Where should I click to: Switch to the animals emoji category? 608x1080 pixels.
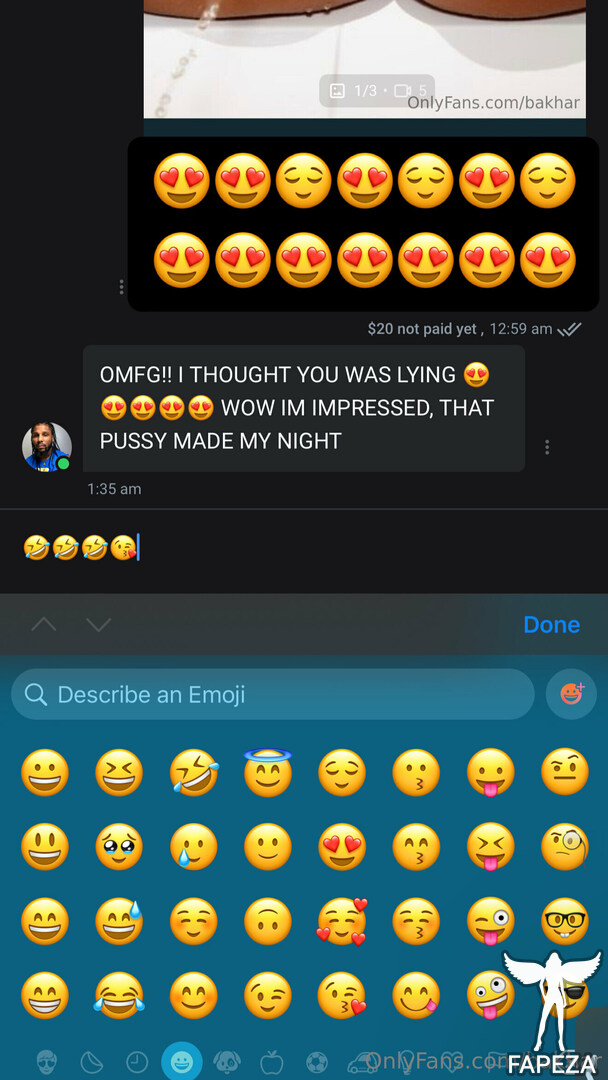227,1063
